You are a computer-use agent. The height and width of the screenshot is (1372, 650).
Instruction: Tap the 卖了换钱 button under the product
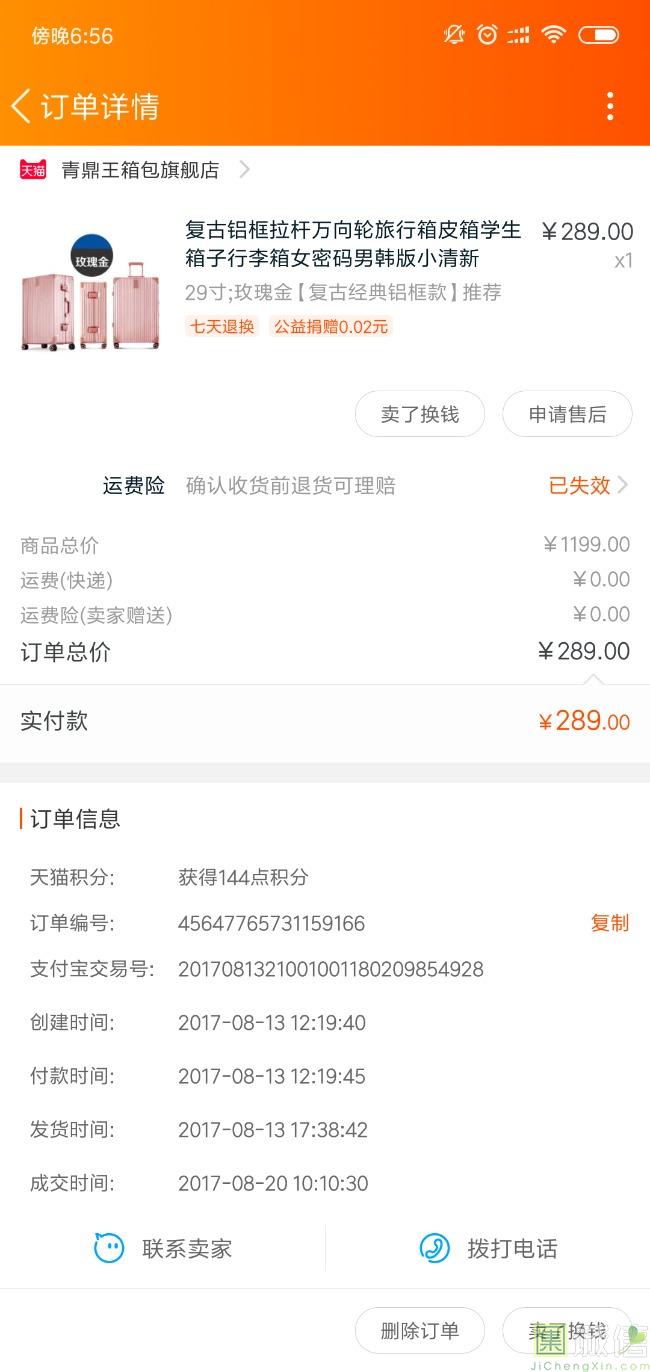coord(420,414)
